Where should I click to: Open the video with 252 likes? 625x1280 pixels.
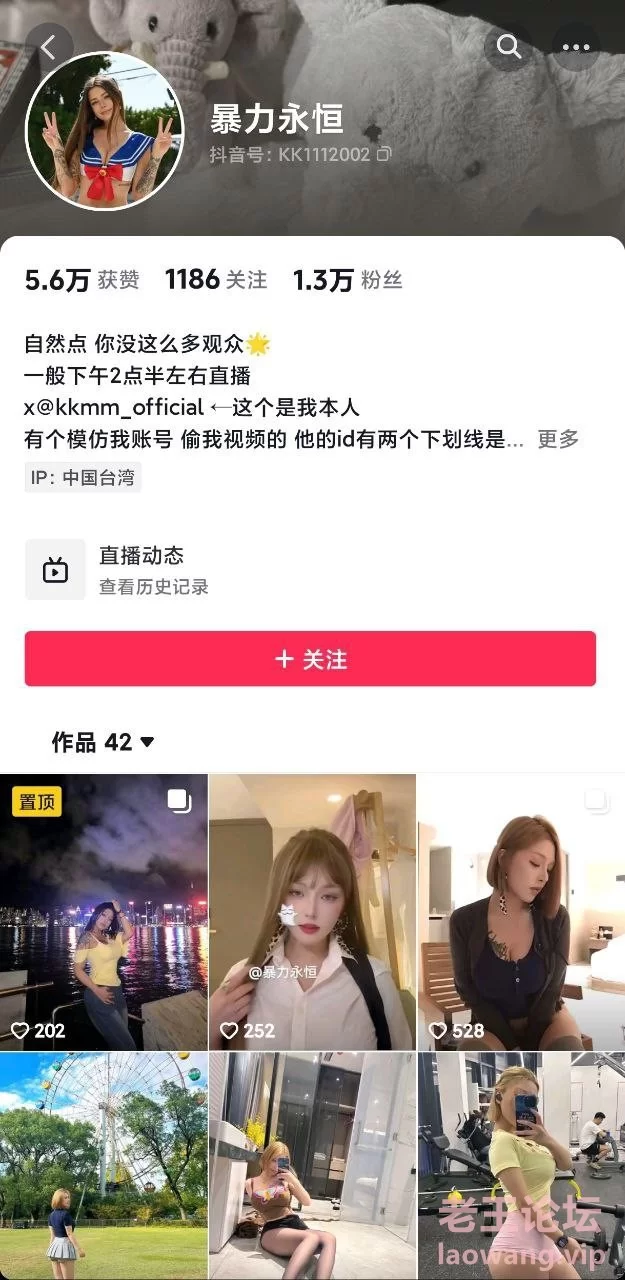(x=312, y=911)
